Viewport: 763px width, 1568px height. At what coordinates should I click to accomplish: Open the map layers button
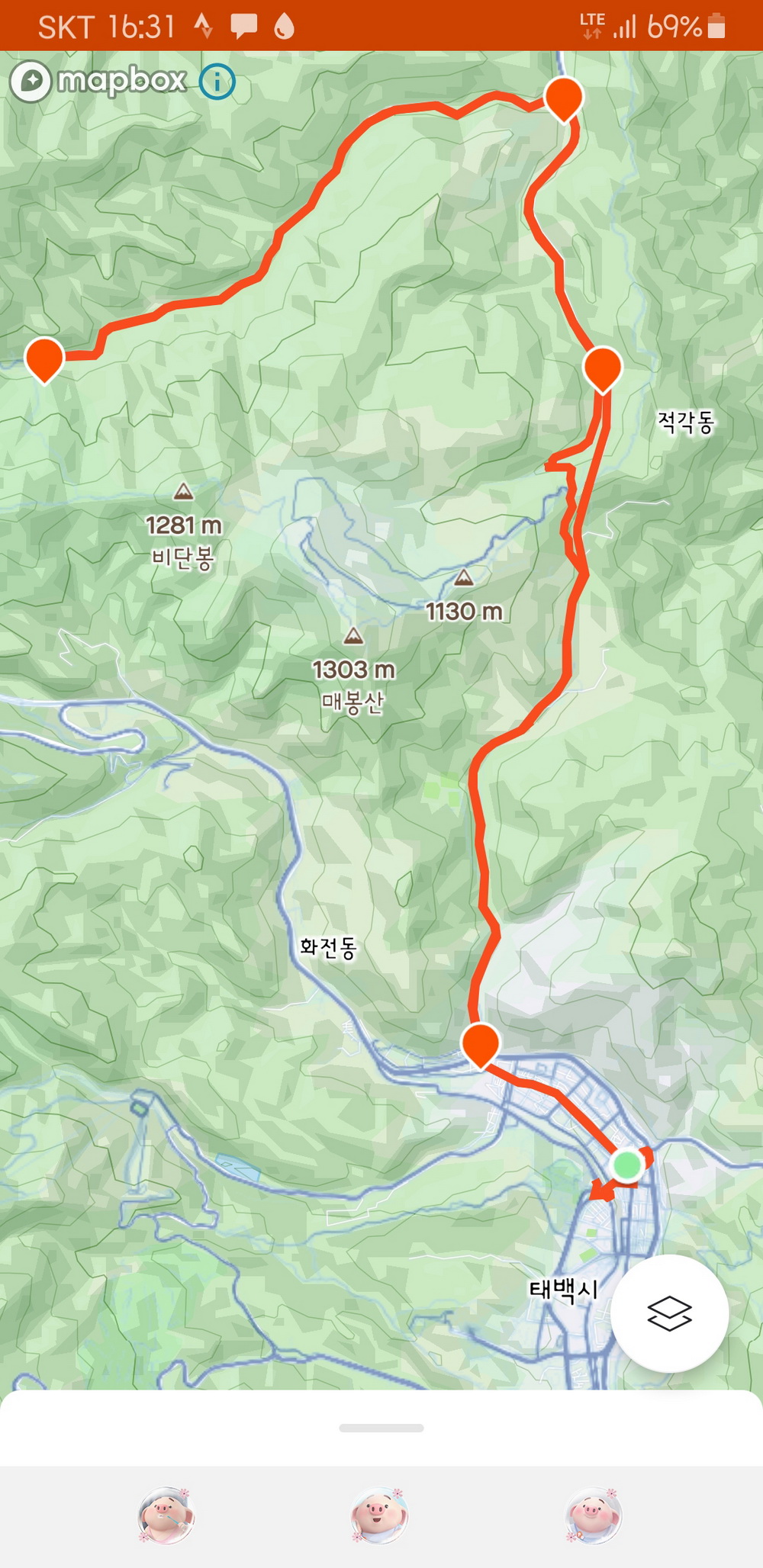[x=669, y=1313]
